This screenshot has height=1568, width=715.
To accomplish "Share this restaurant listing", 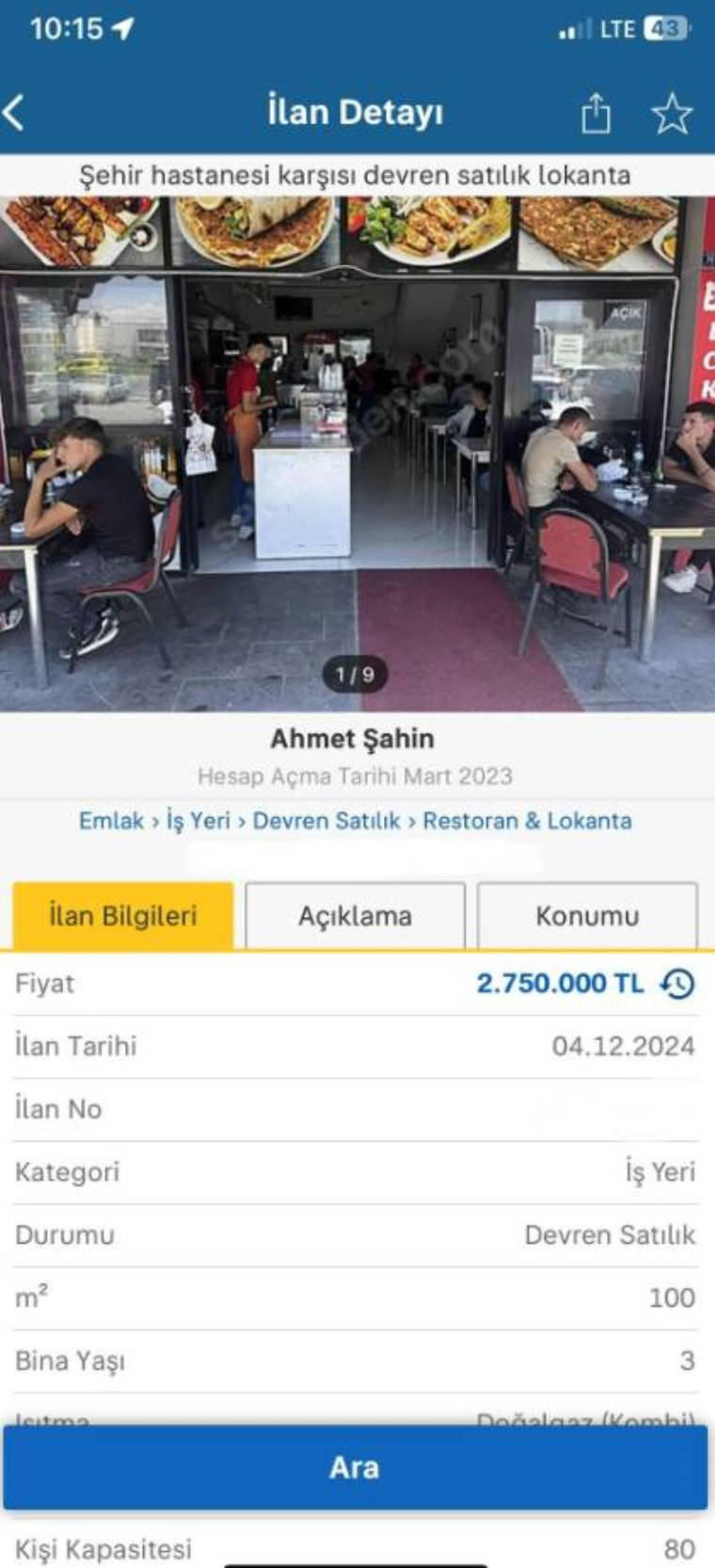I will pyautogui.click(x=596, y=114).
